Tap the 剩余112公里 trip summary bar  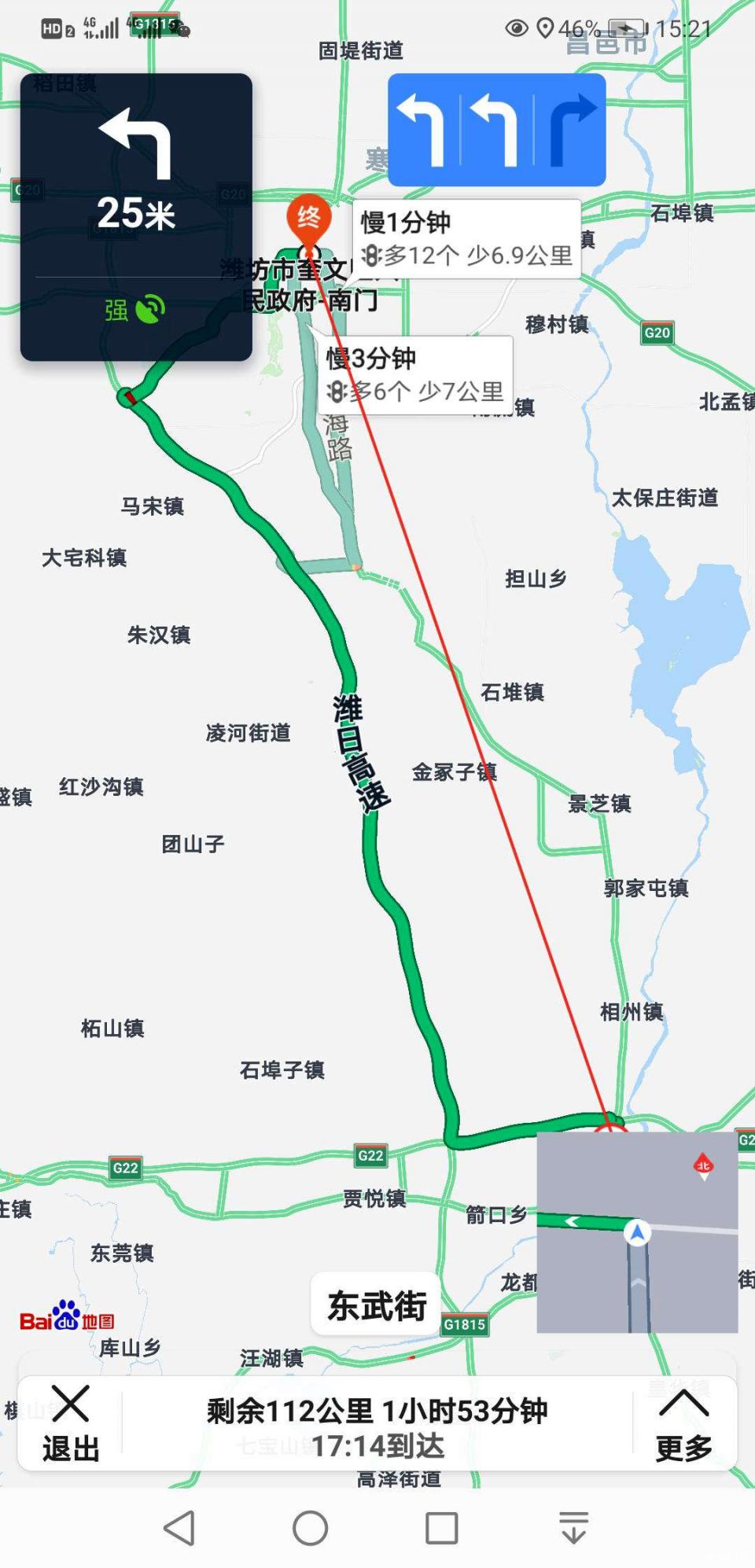(x=377, y=1424)
